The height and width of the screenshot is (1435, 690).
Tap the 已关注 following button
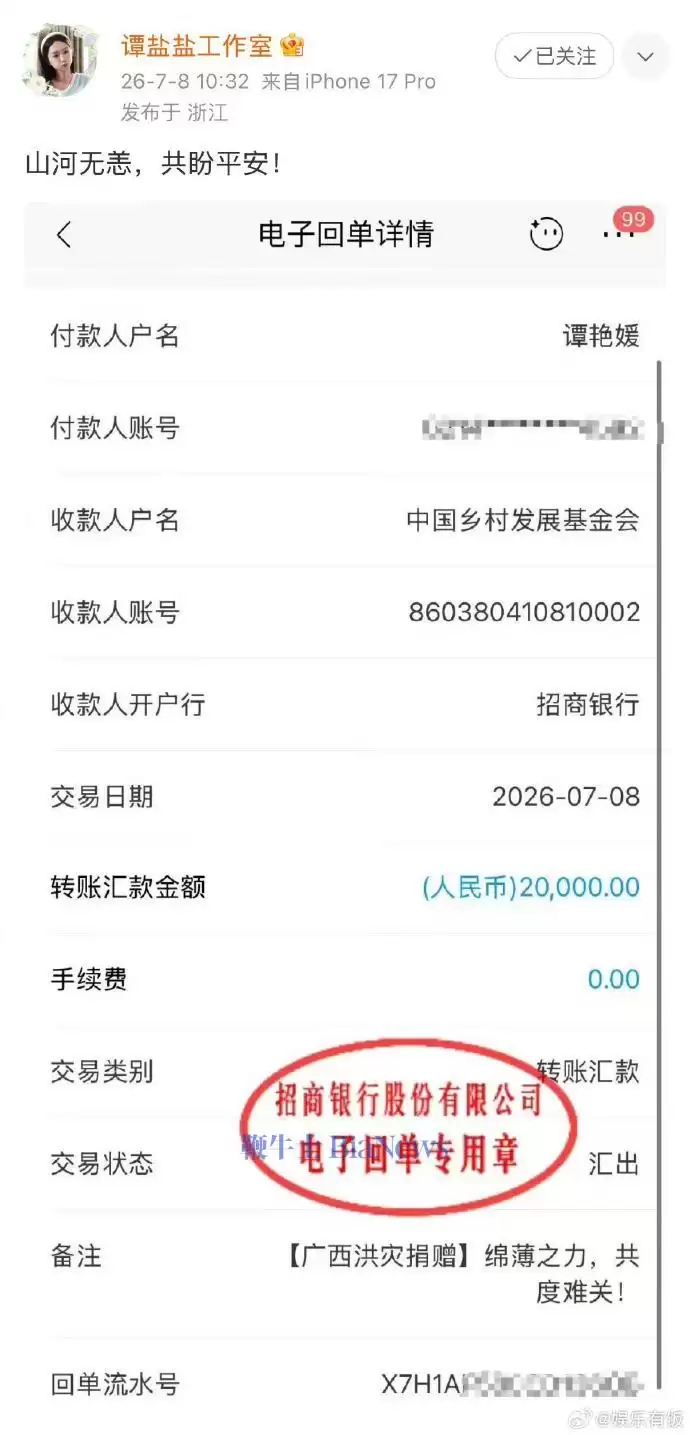tap(553, 57)
